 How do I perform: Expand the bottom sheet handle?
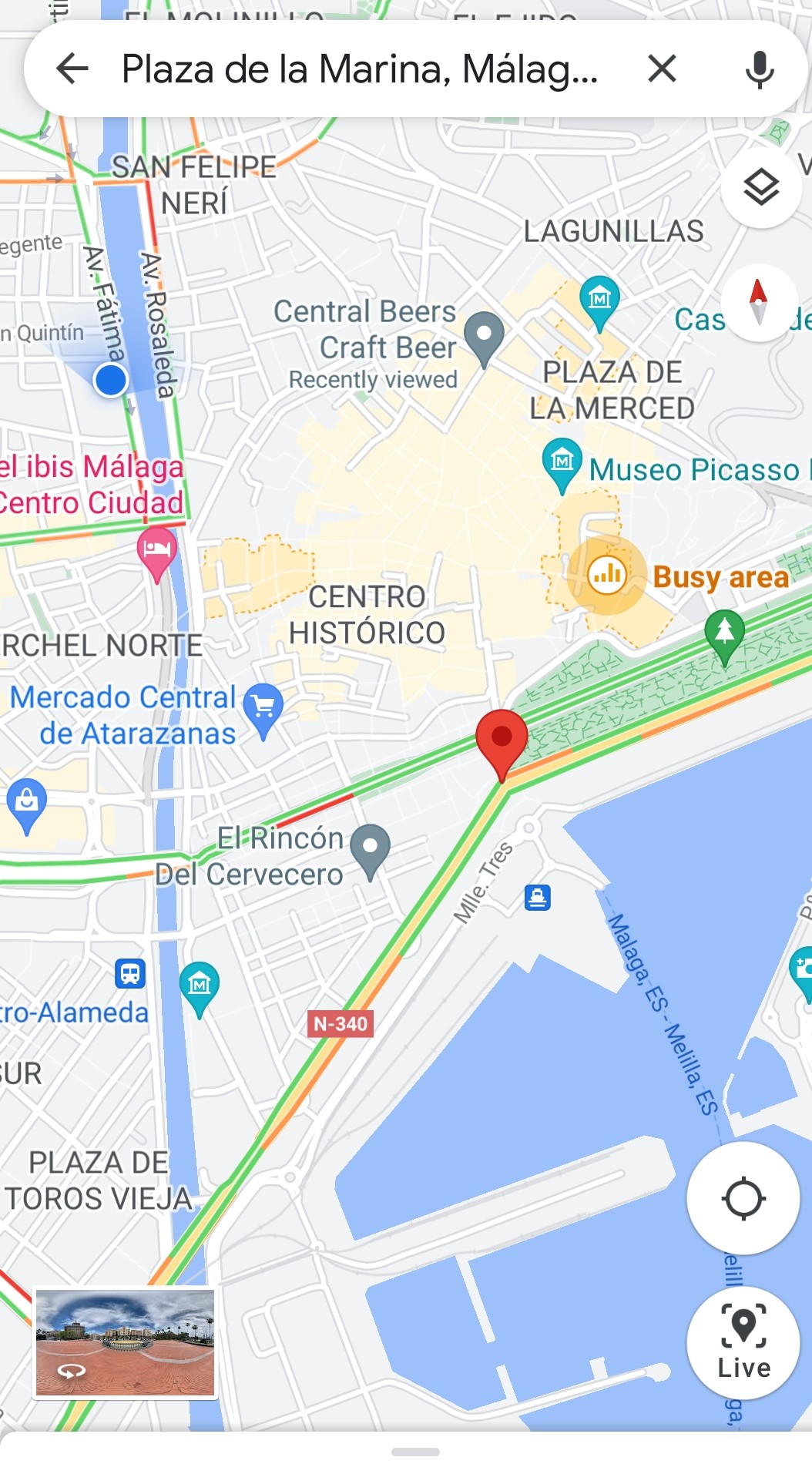(415, 1452)
